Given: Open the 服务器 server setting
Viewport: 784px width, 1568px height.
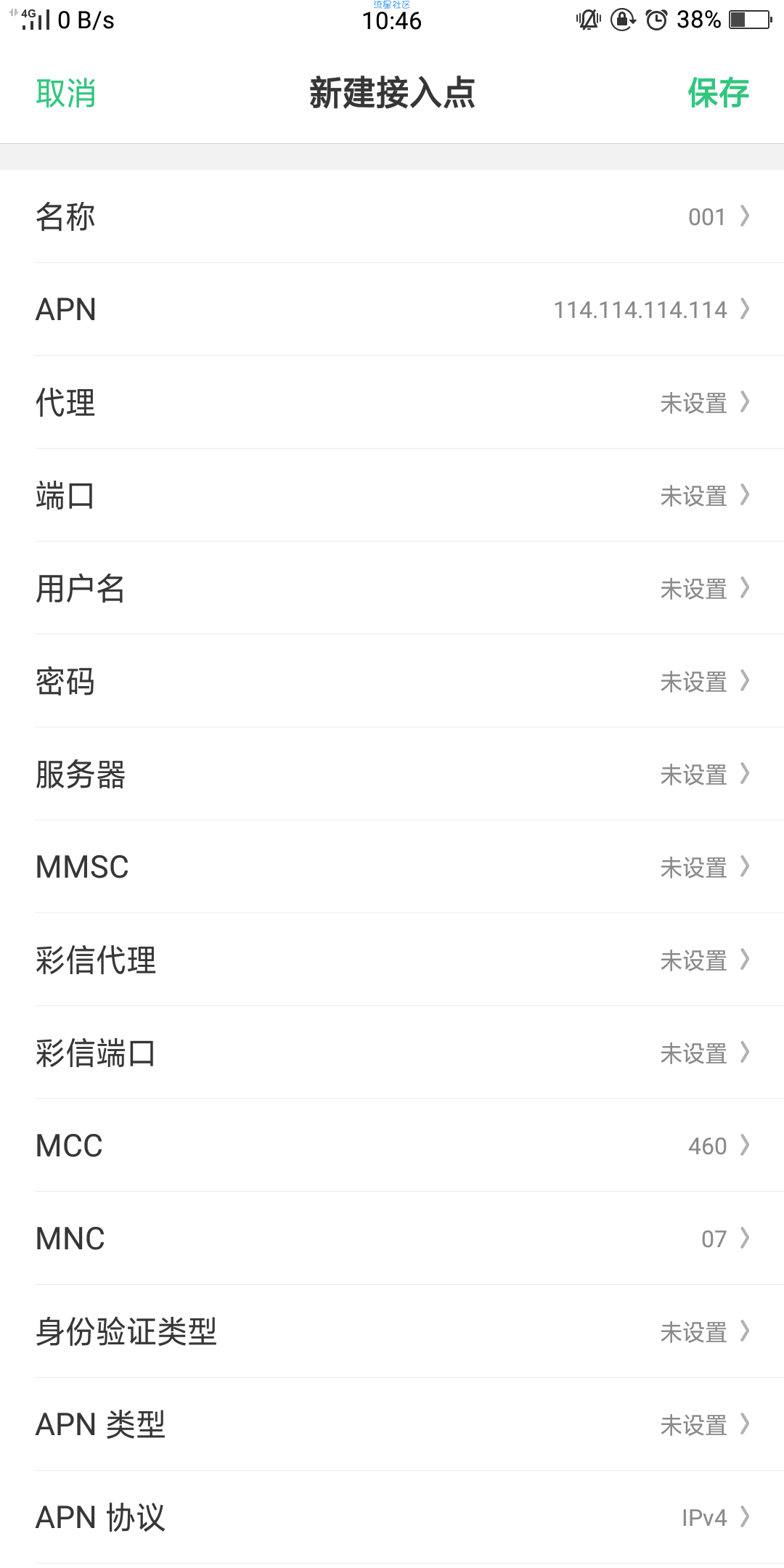Looking at the screenshot, I should 392,774.
